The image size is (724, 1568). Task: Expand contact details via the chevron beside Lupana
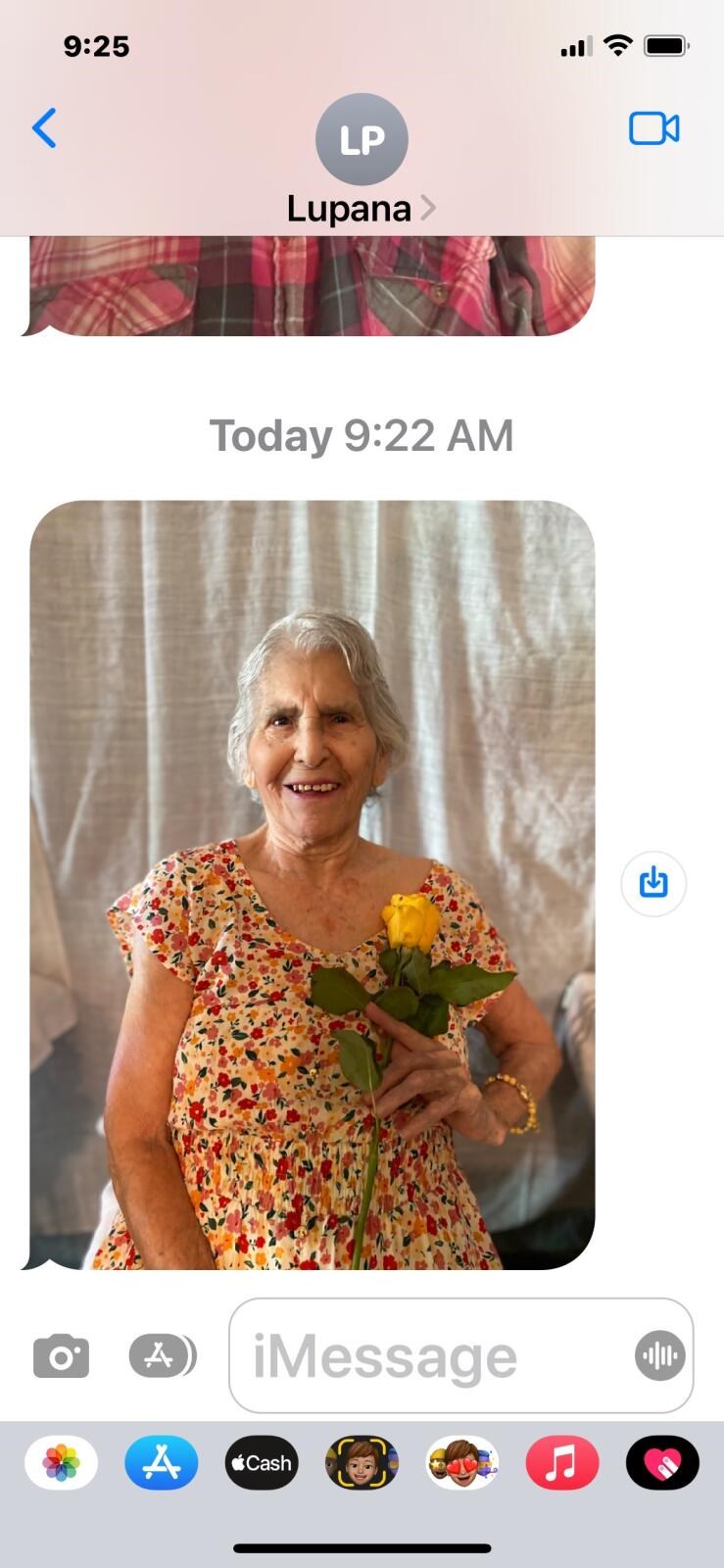coord(428,207)
